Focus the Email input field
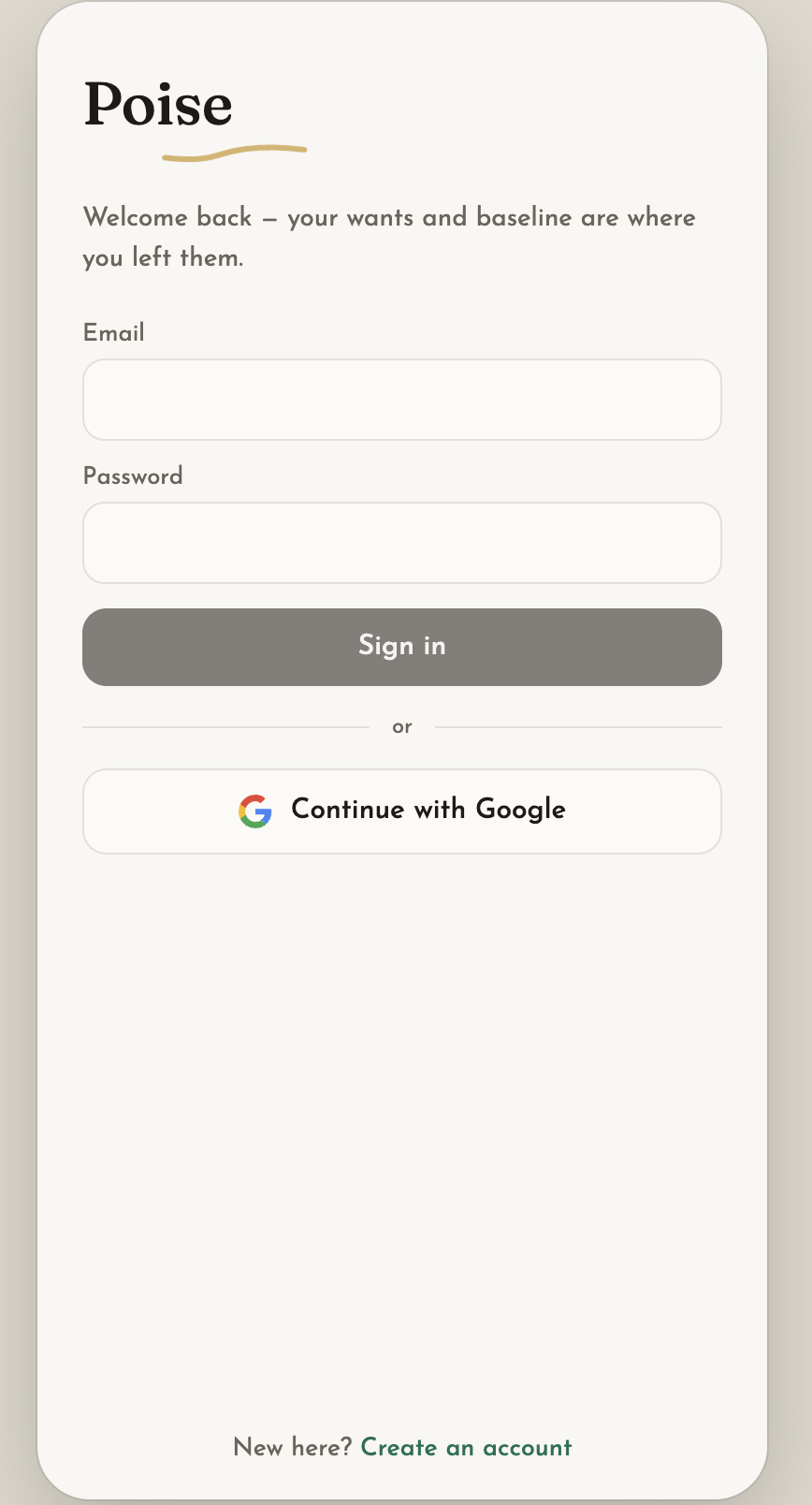This screenshot has width=812, height=1505. [402, 400]
